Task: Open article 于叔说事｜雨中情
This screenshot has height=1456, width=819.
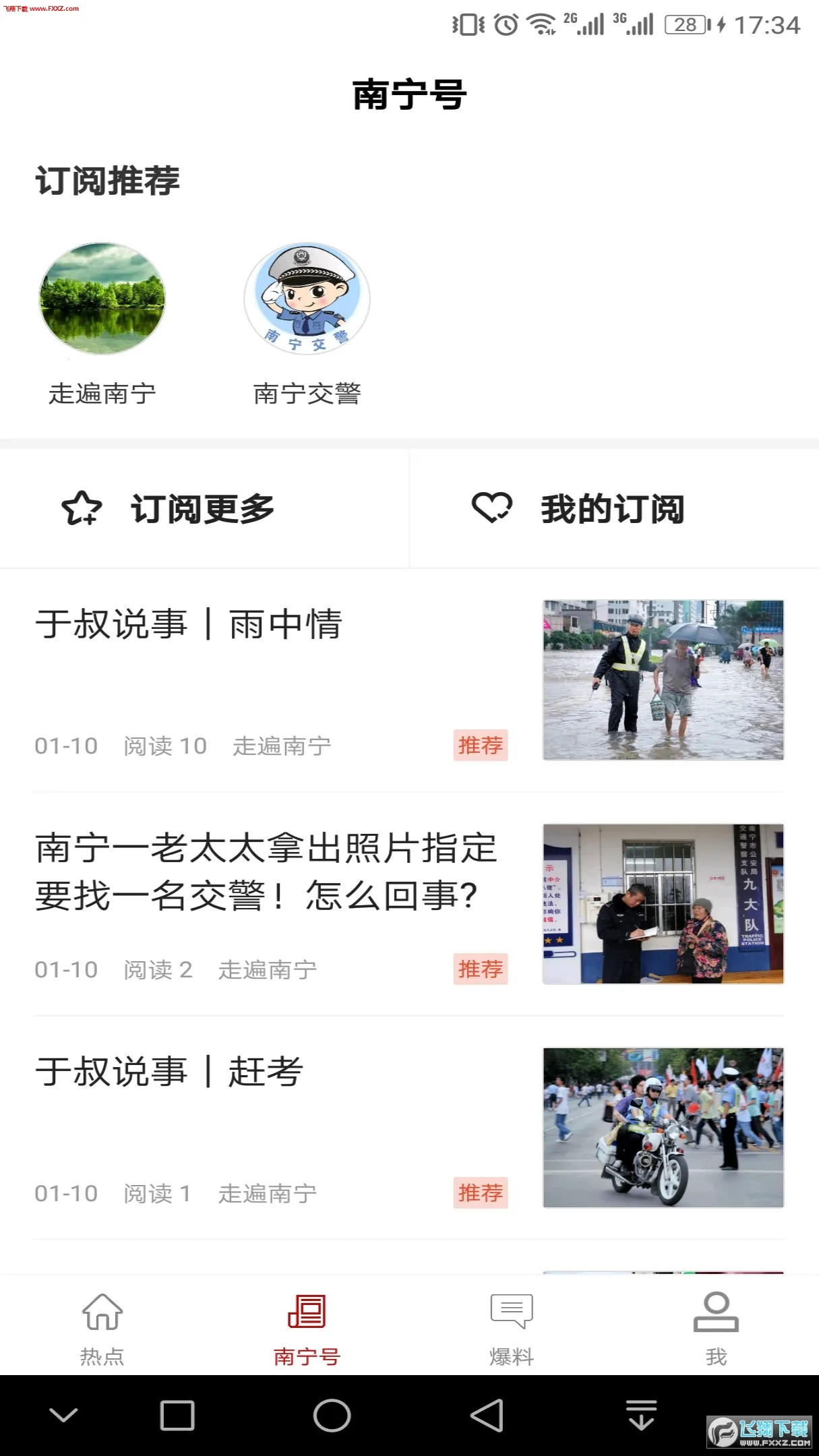Action: 189,624
